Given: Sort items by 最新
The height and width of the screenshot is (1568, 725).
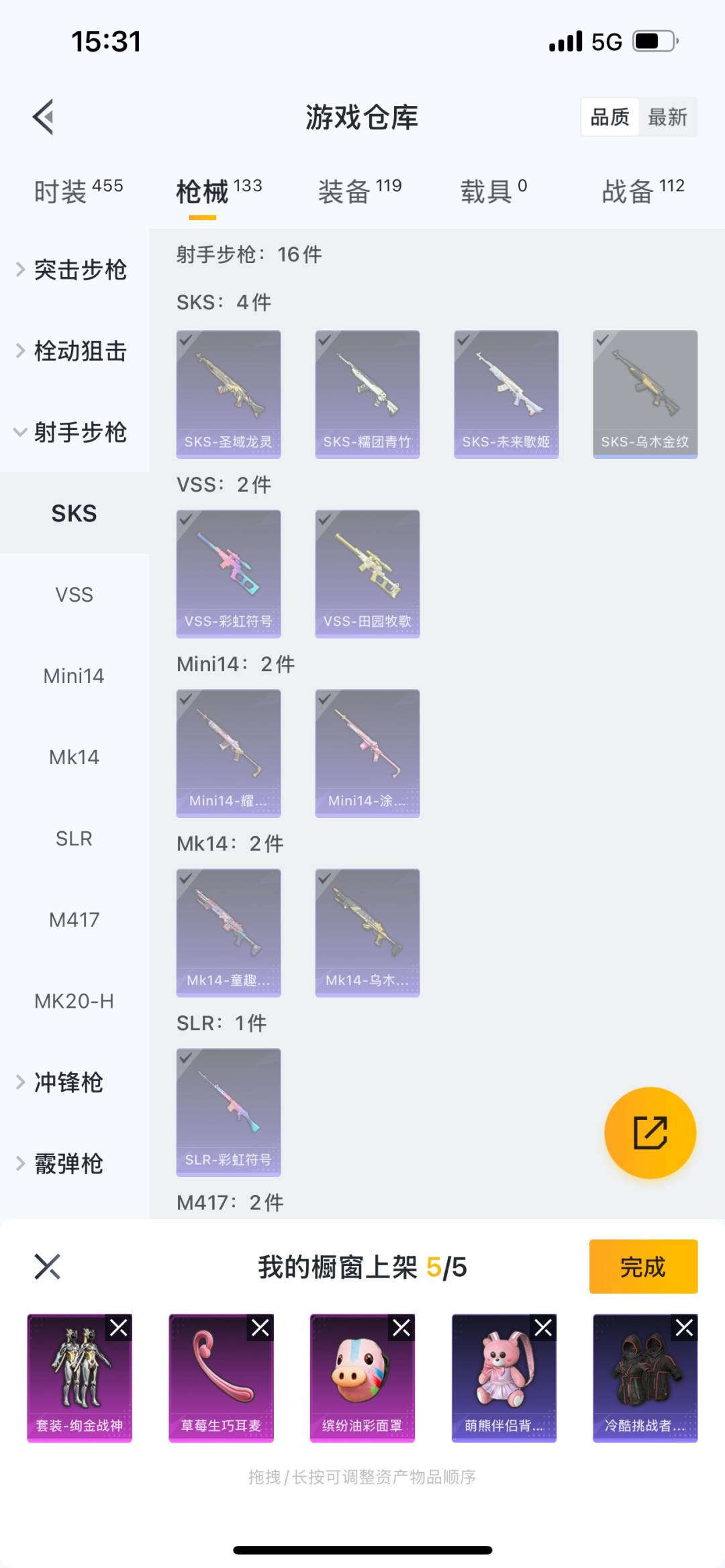Looking at the screenshot, I should pyautogui.click(x=667, y=117).
